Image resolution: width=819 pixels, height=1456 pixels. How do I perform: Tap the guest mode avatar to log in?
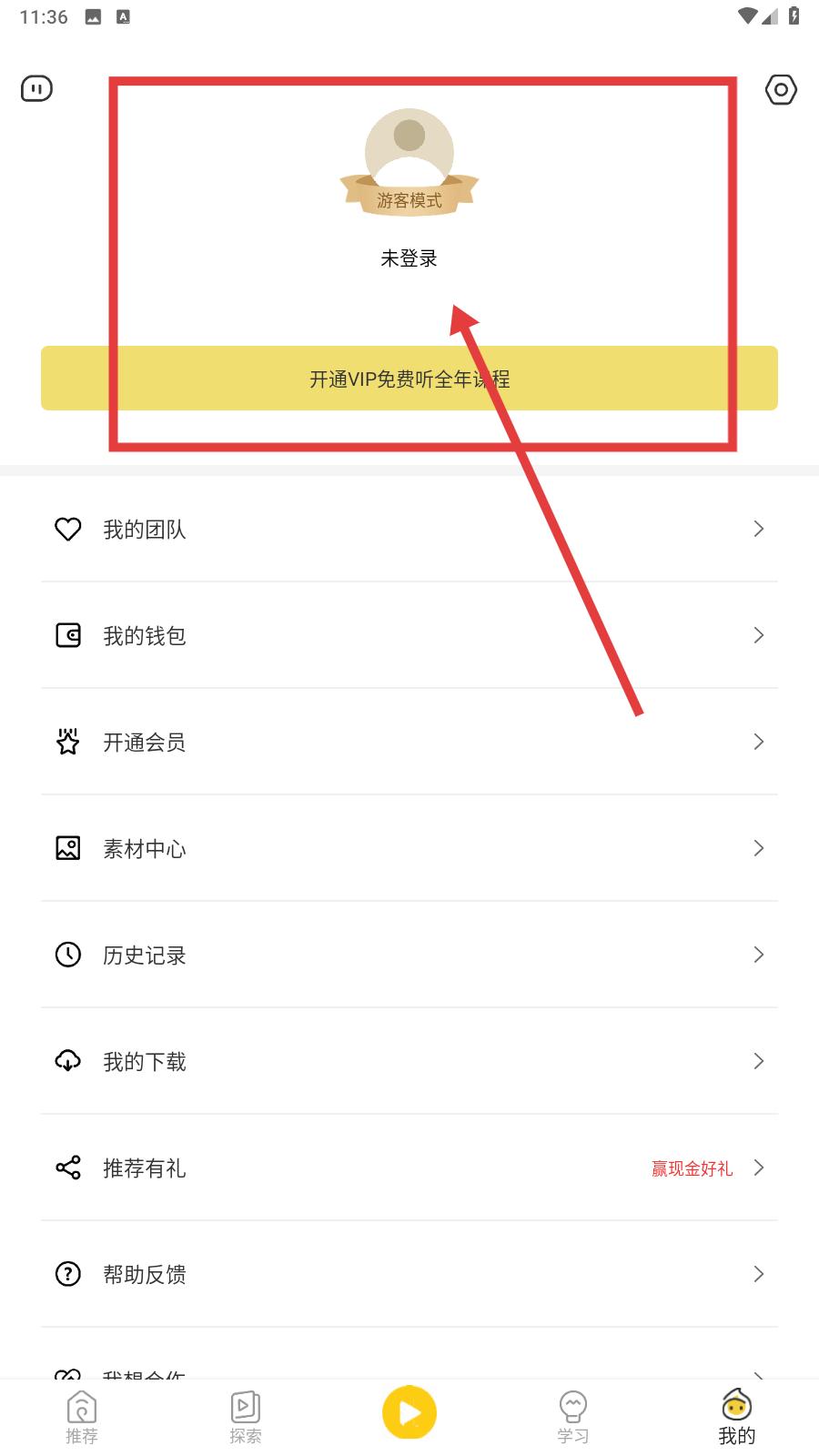coord(409,162)
